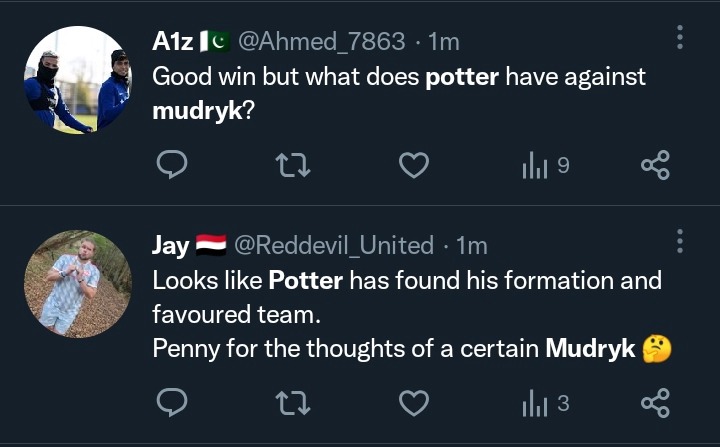Like Jay's tweet

(x=413, y=403)
